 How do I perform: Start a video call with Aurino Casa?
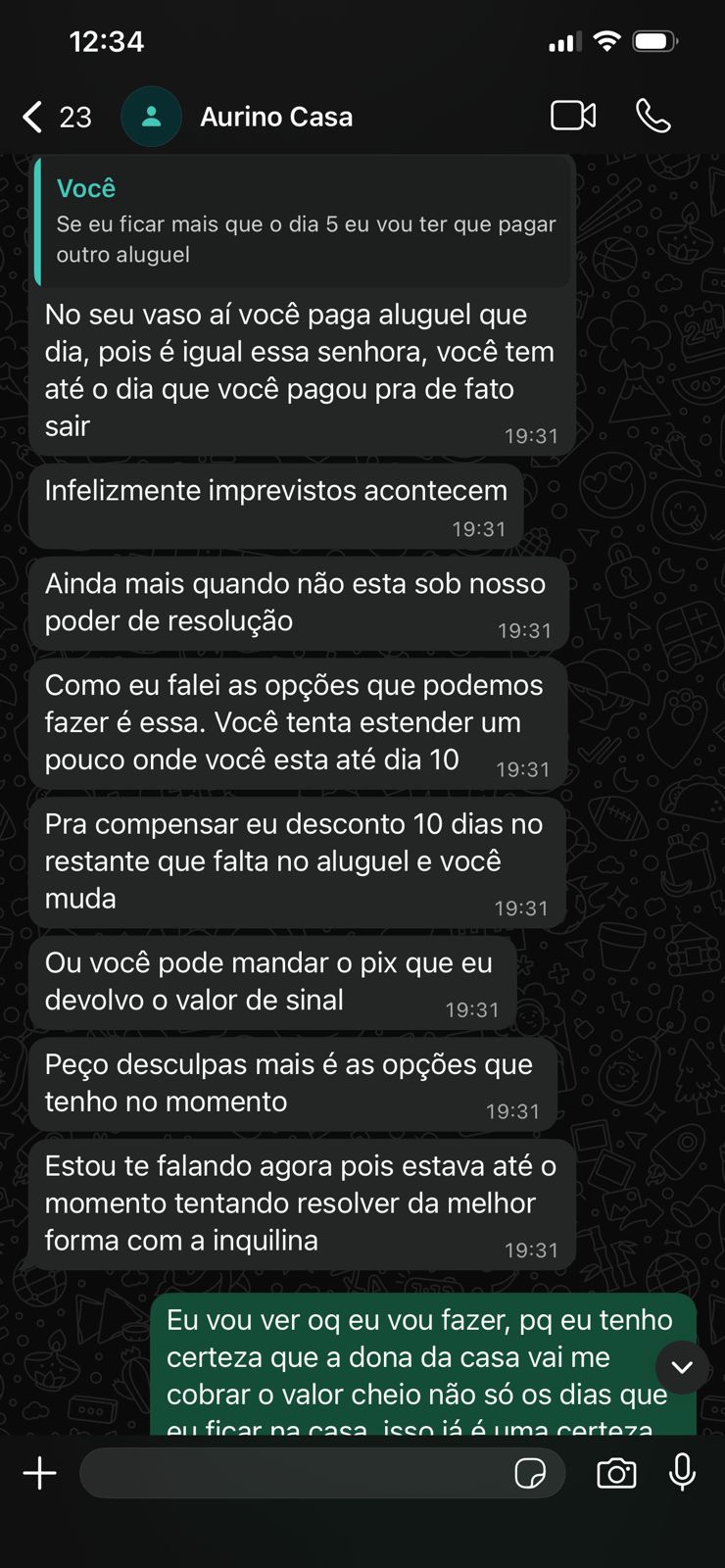573,116
